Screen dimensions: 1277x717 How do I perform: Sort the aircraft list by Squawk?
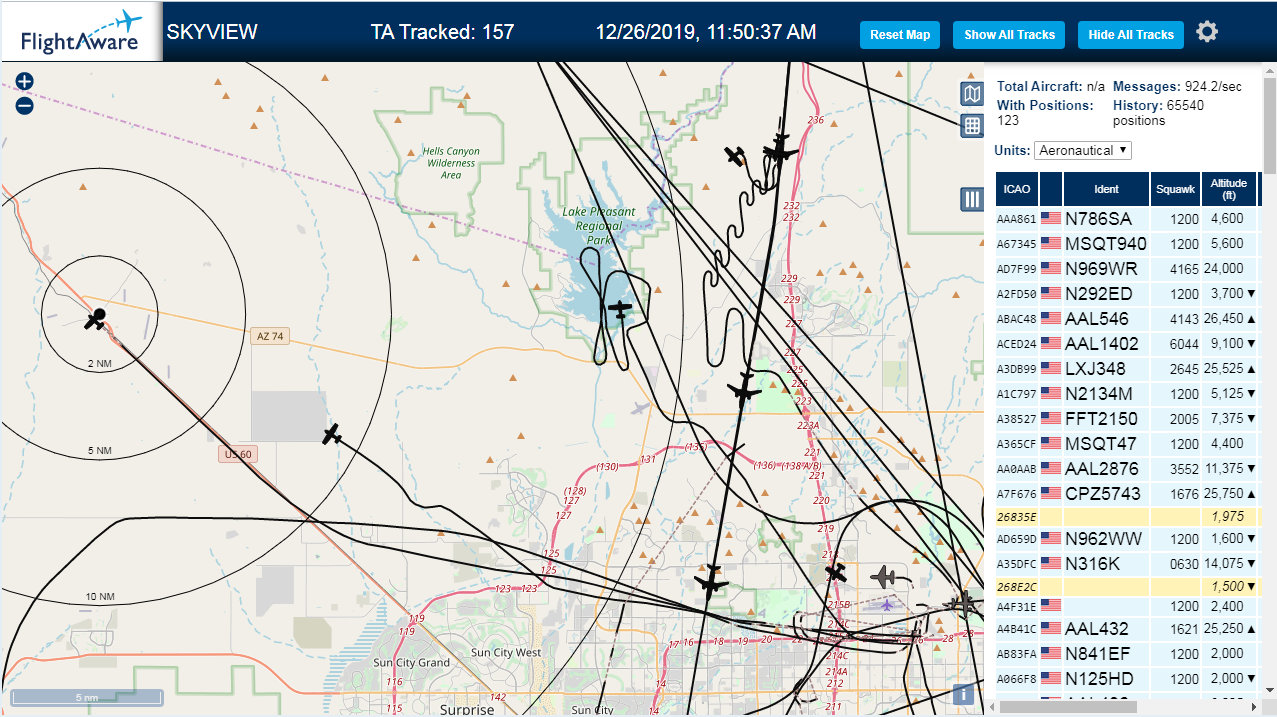pos(1175,189)
